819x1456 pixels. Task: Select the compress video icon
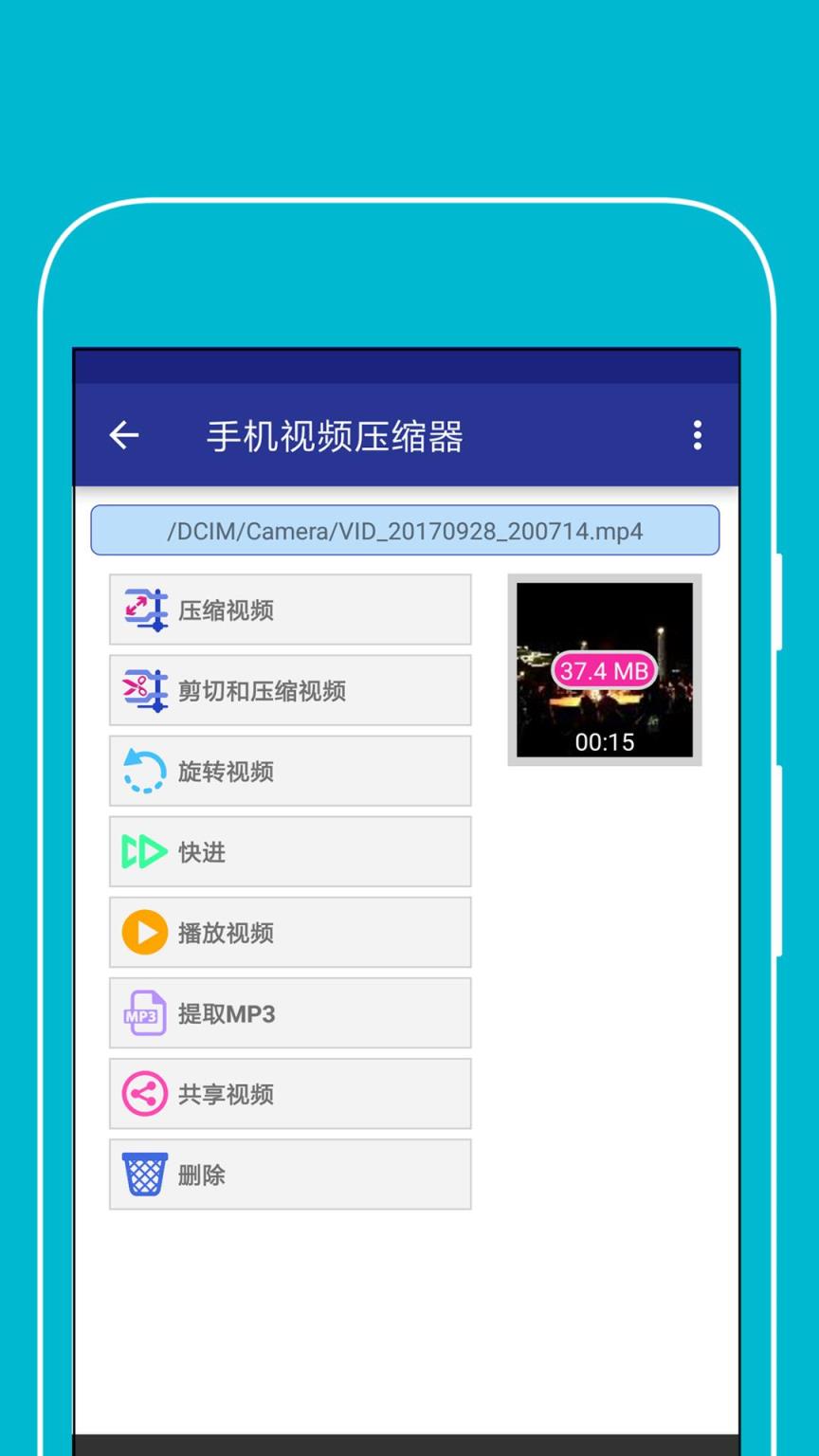pyautogui.click(x=143, y=610)
